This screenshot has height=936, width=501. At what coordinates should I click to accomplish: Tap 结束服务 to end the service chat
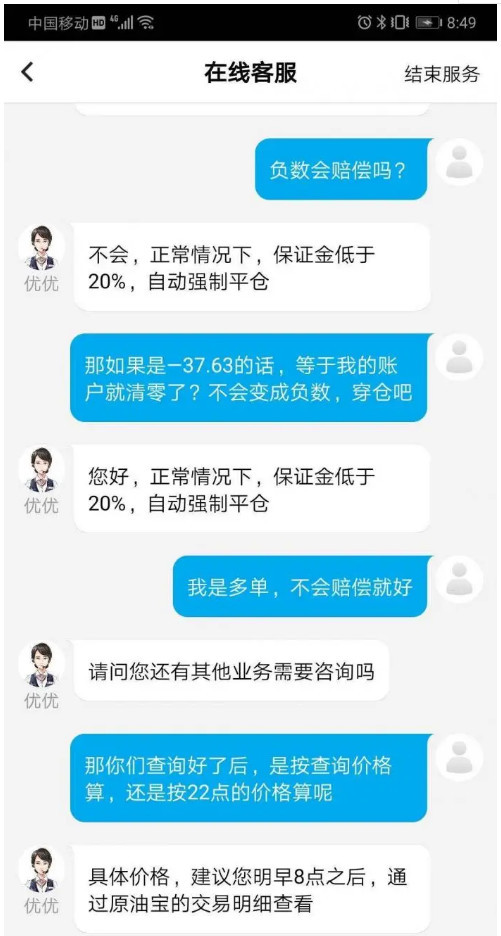click(442, 74)
